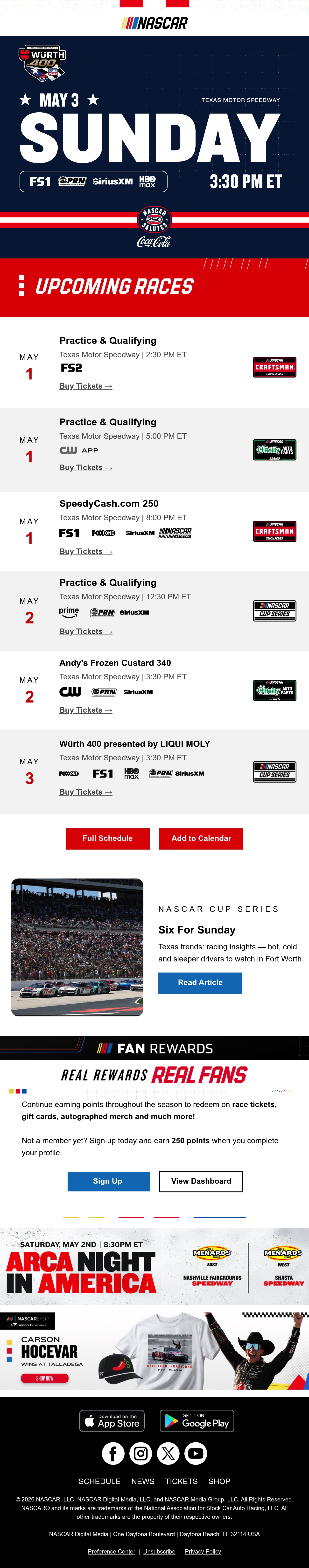This screenshot has height=1568, width=309.
Task: Tap the Add to Calendar button
Action: tap(201, 838)
